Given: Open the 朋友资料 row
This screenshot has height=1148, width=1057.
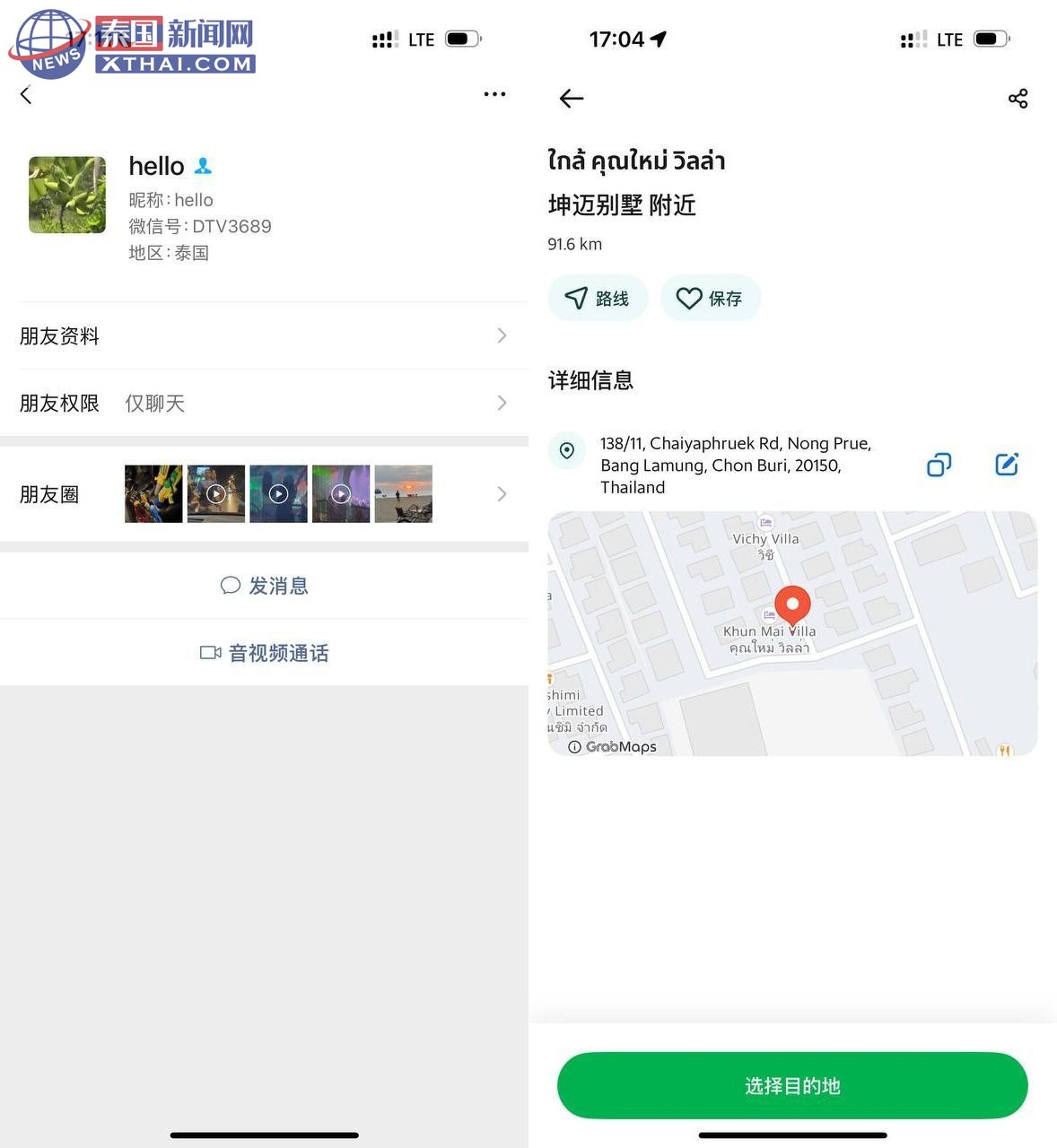Looking at the screenshot, I should (264, 336).
